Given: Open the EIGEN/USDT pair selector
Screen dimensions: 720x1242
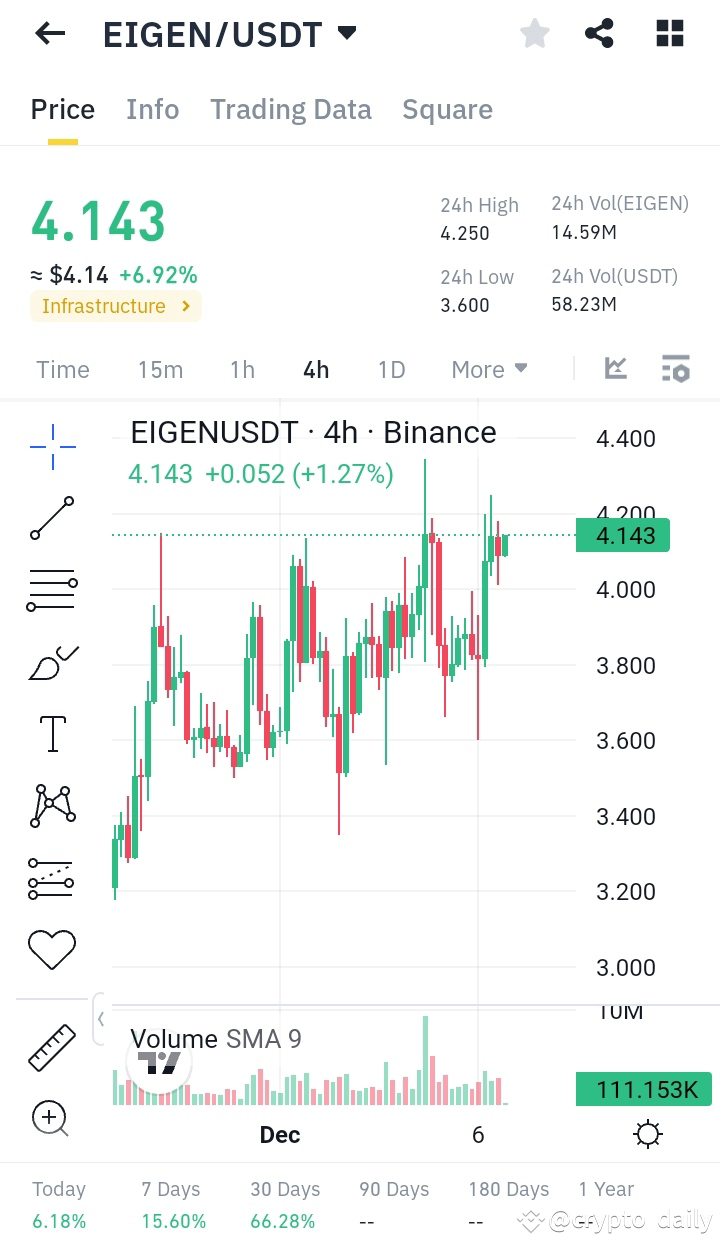Looking at the screenshot, I should click(225, 33).
